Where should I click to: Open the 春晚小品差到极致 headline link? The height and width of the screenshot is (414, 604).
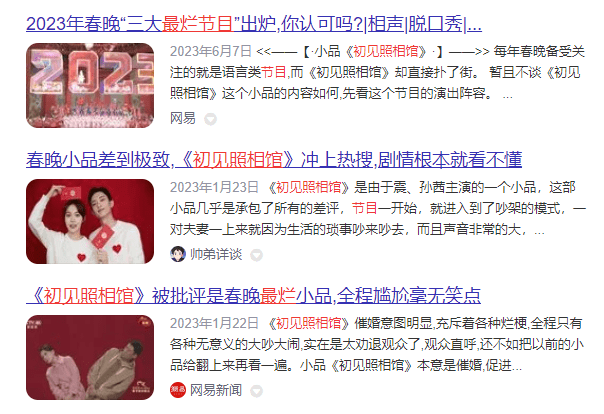click(x=273, y=159)
